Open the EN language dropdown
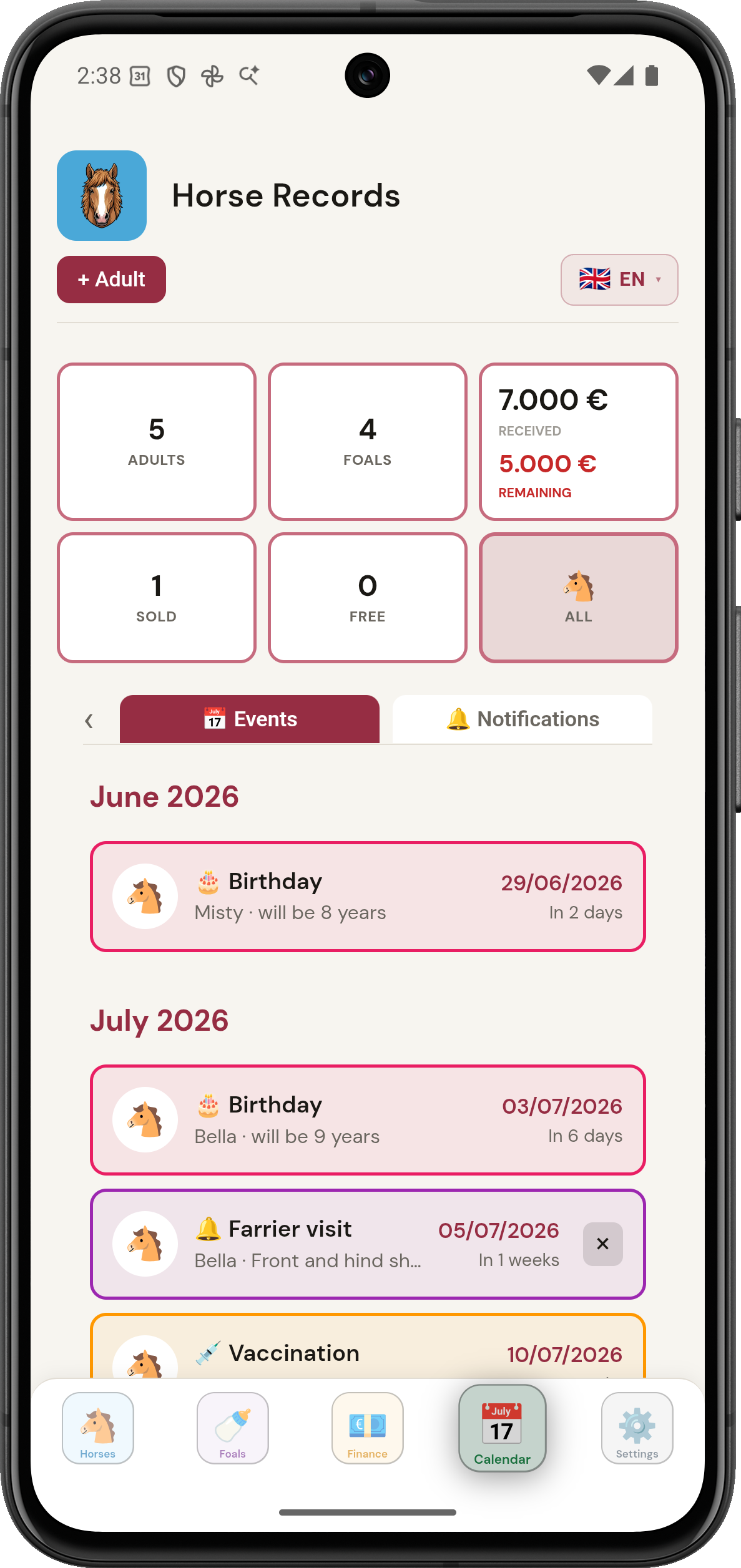 tap(619, 280)
